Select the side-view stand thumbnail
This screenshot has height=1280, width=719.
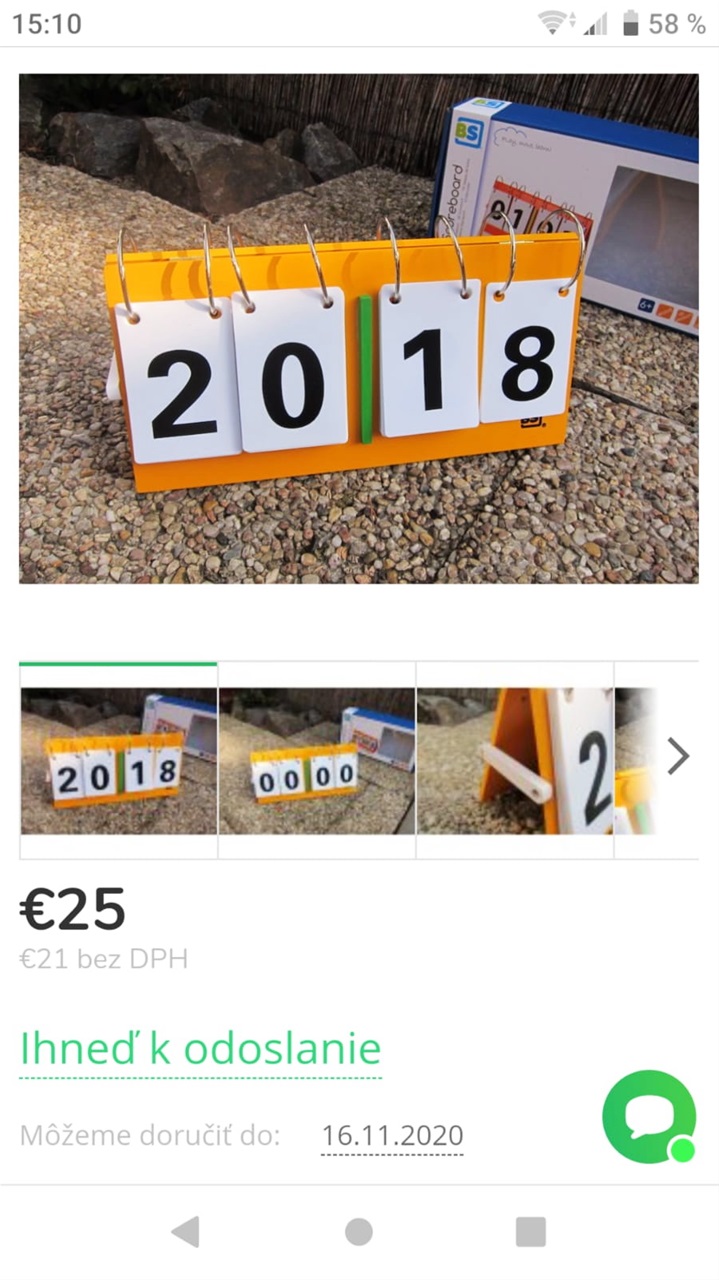[515, 760]
